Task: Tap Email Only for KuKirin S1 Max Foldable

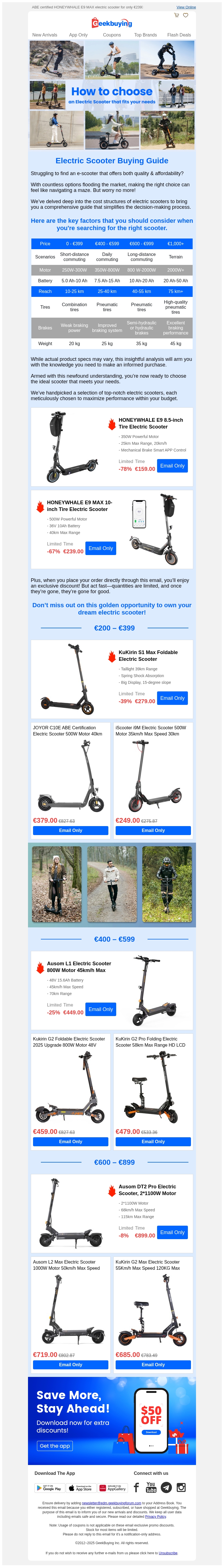Action: (x=172, y=698)
